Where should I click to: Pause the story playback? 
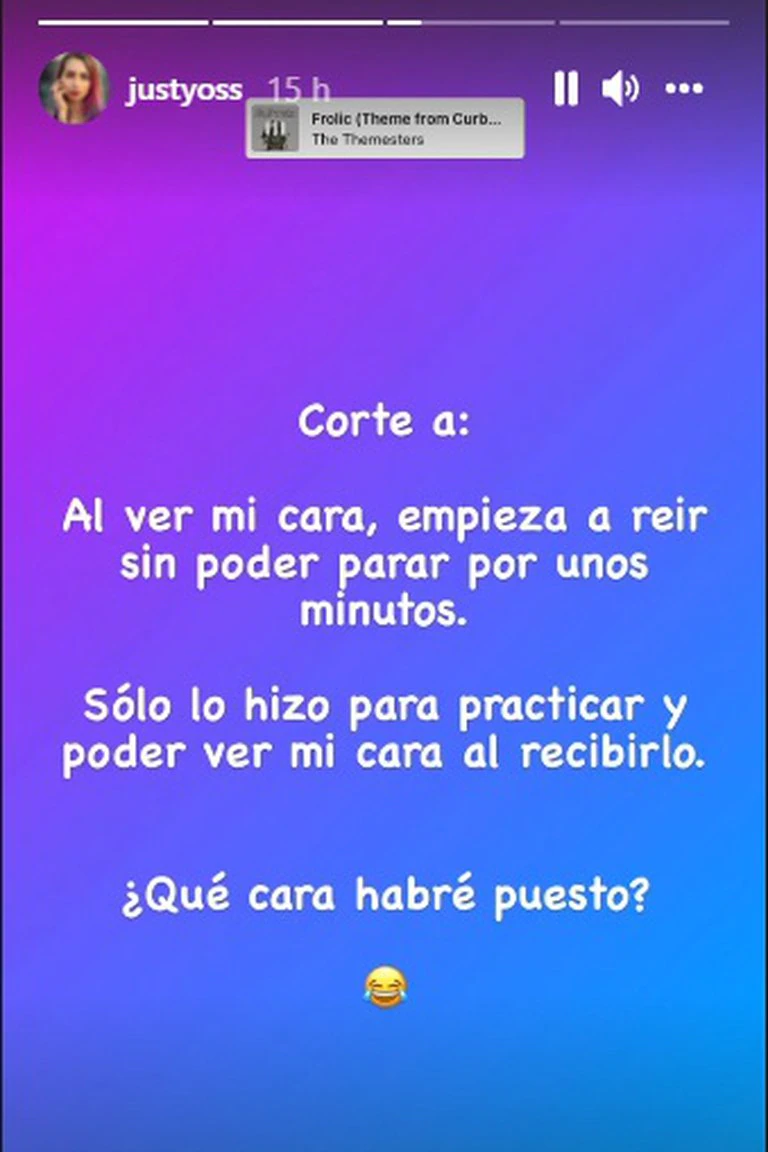pyautogui.click(x=566, y=89)
